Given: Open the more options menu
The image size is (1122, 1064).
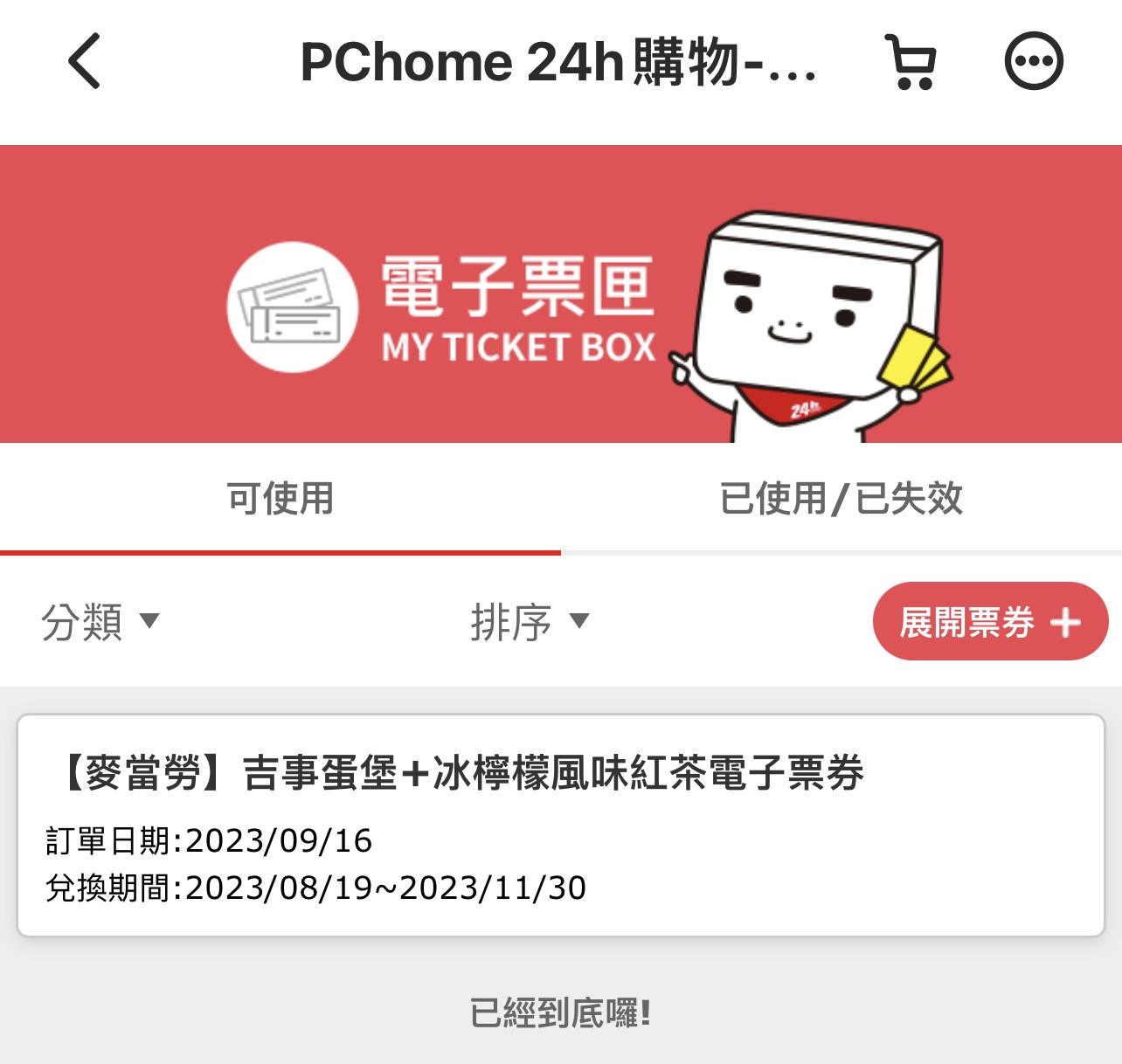Looking at the screenshot, I should click(x=1034, y=62).
